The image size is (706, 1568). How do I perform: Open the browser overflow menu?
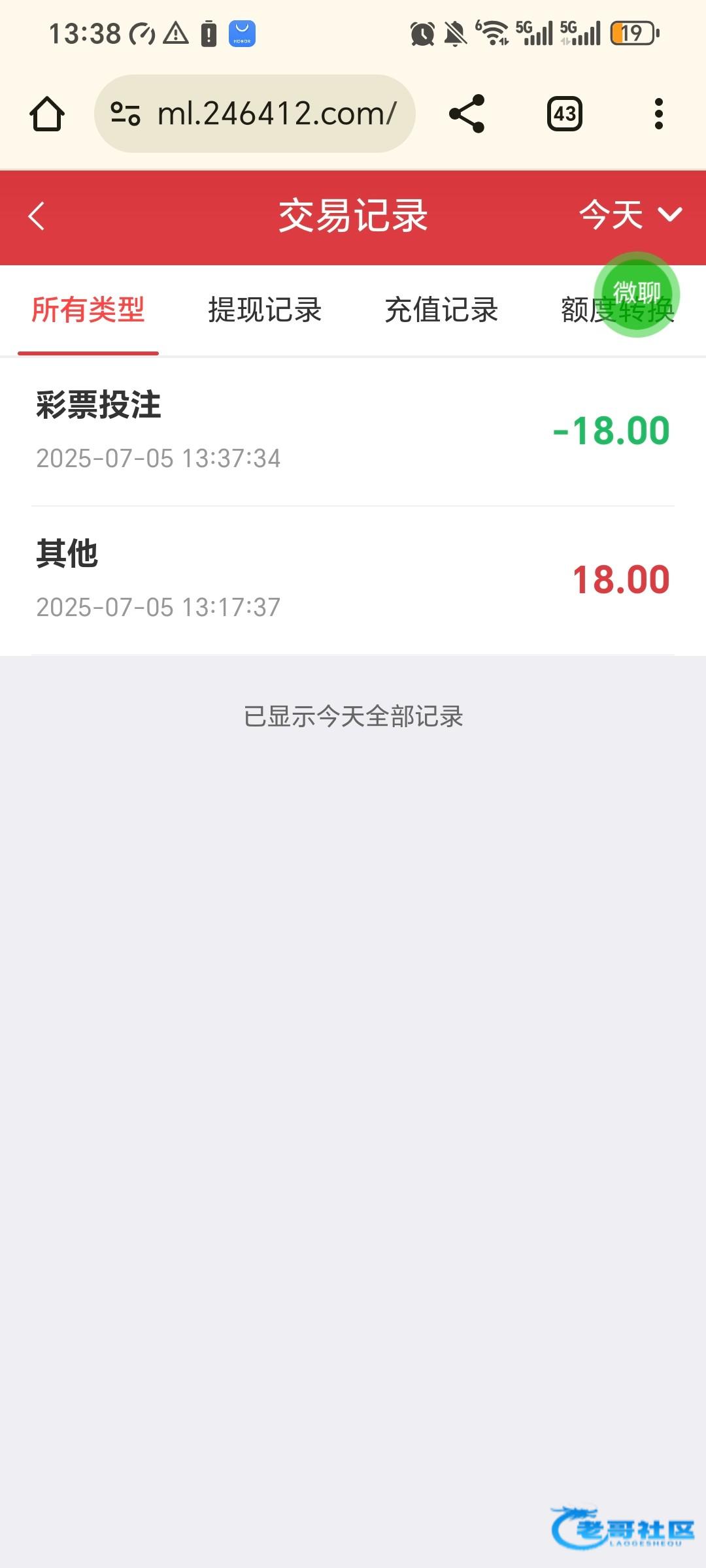(x=659, y=114)
